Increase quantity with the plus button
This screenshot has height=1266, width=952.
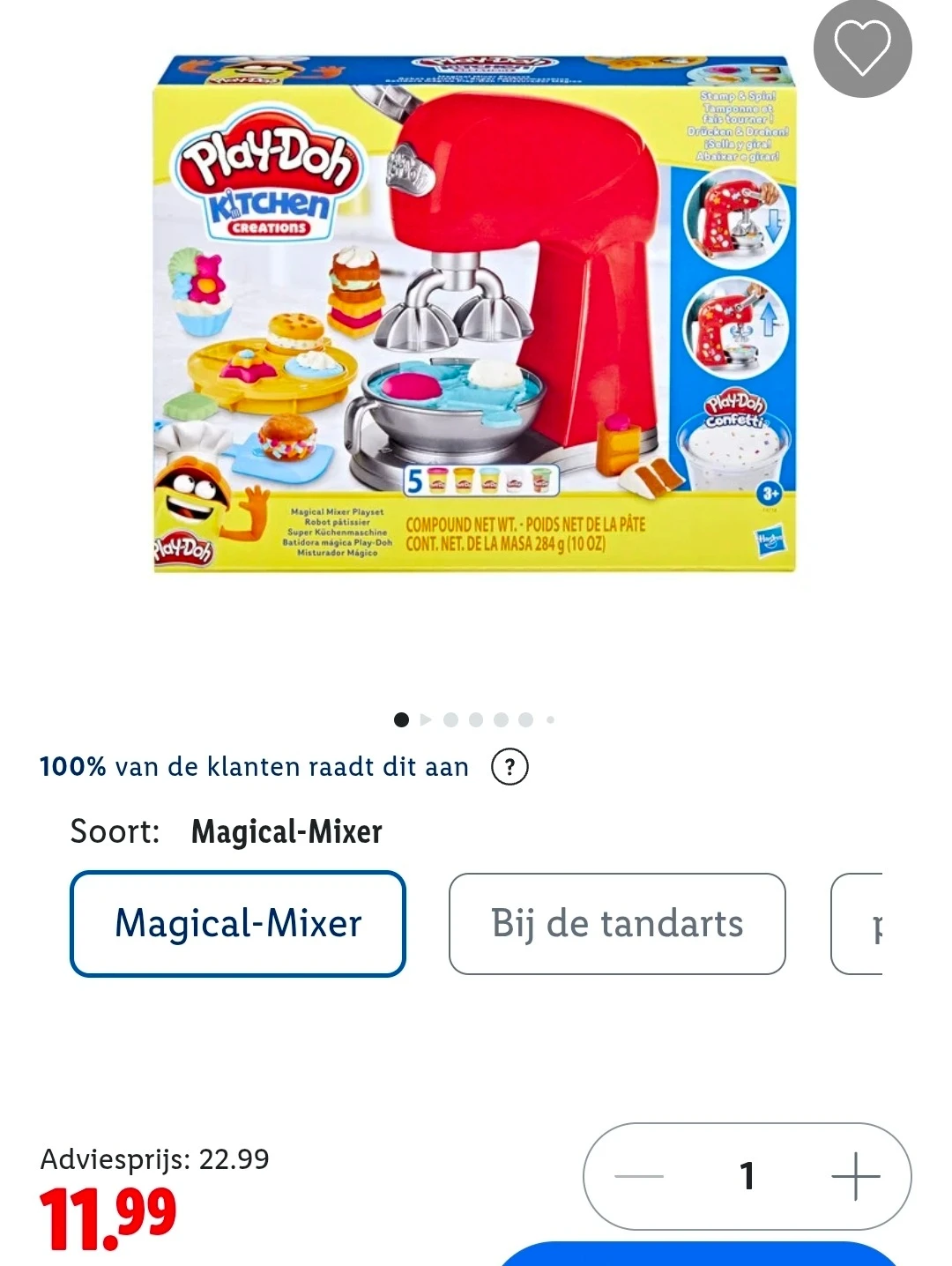pos(855,1176)
